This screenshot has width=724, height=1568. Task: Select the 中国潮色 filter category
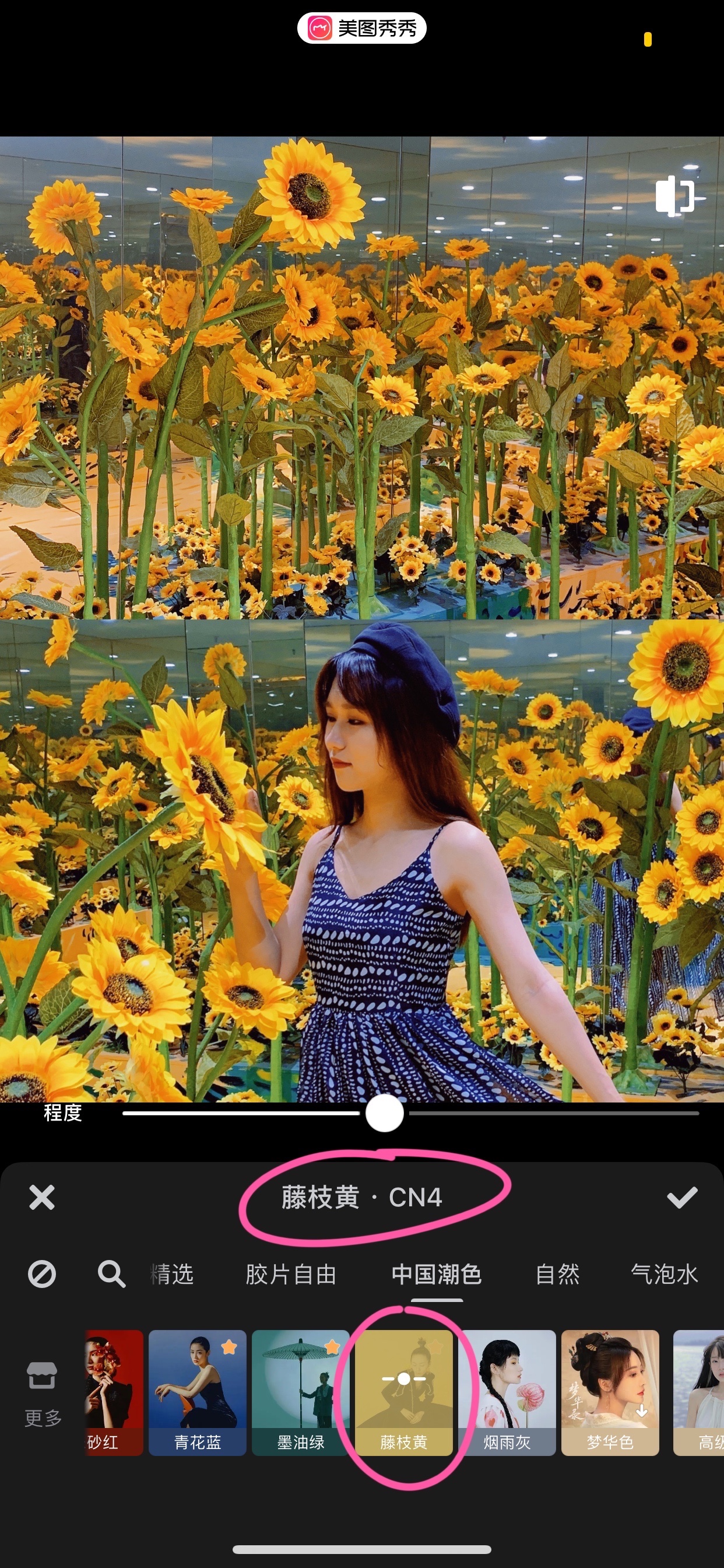click(x=436, y=1274)
